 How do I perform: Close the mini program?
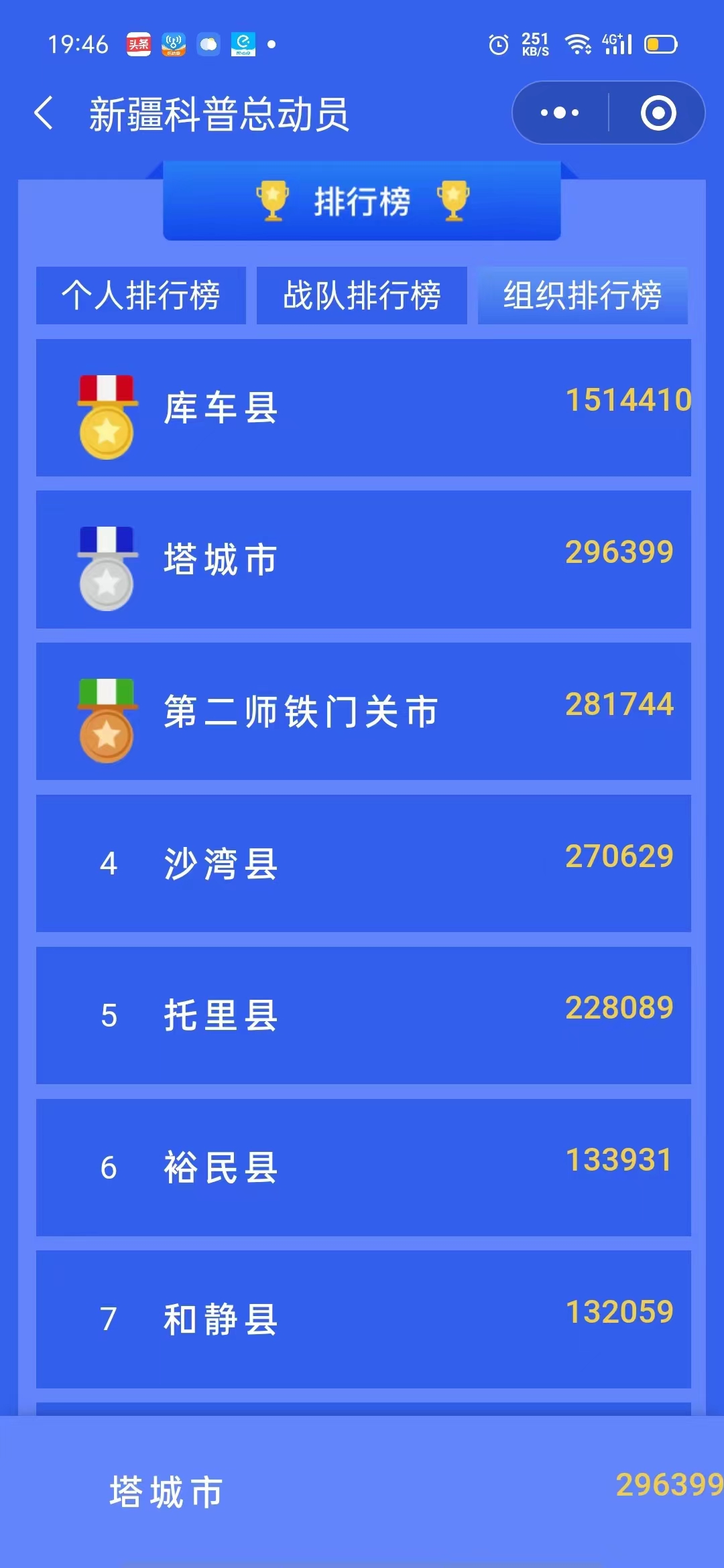[658, 113]
